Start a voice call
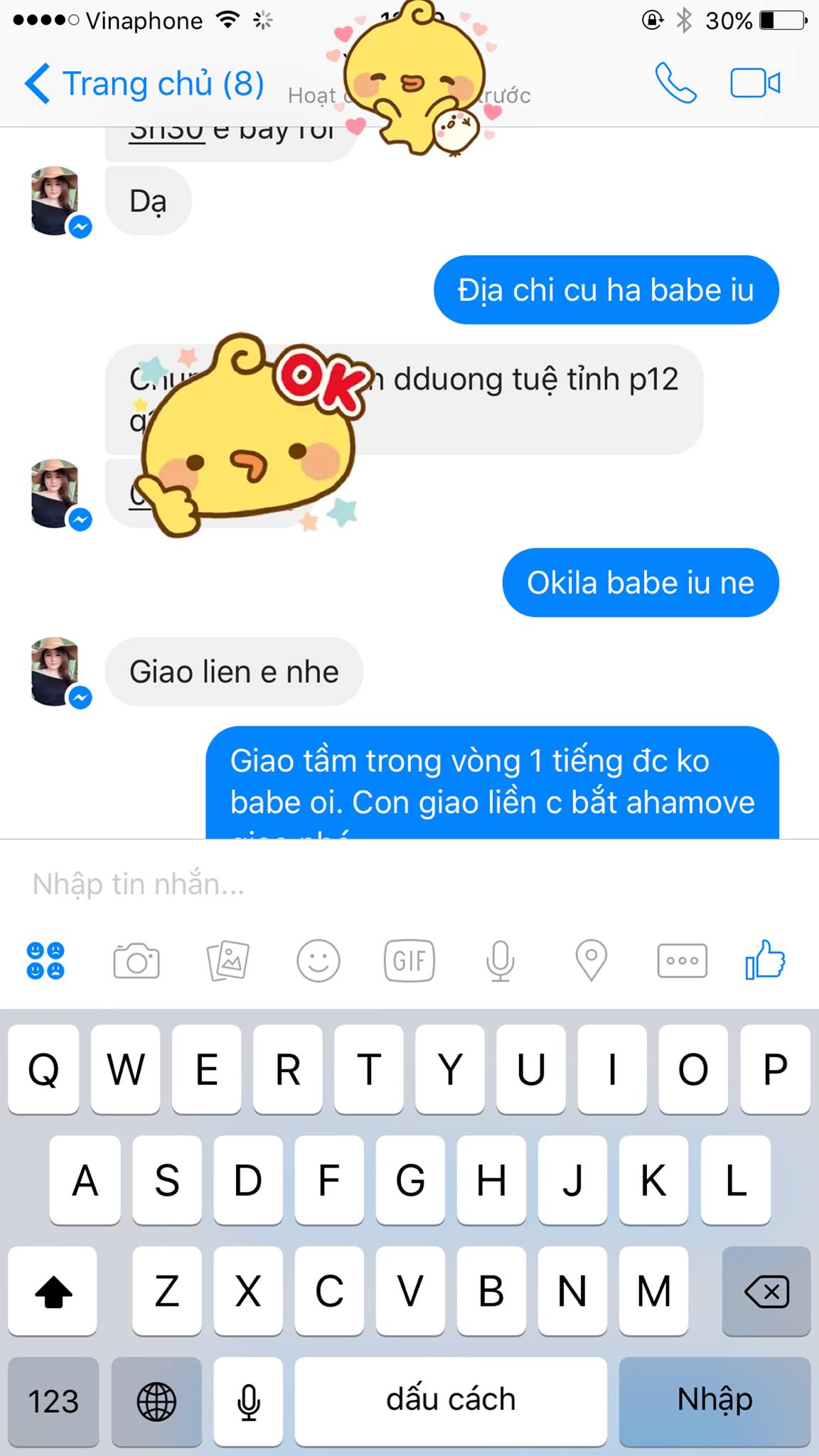This screenshot has height=1456, width=819. [x=675, y=83]
